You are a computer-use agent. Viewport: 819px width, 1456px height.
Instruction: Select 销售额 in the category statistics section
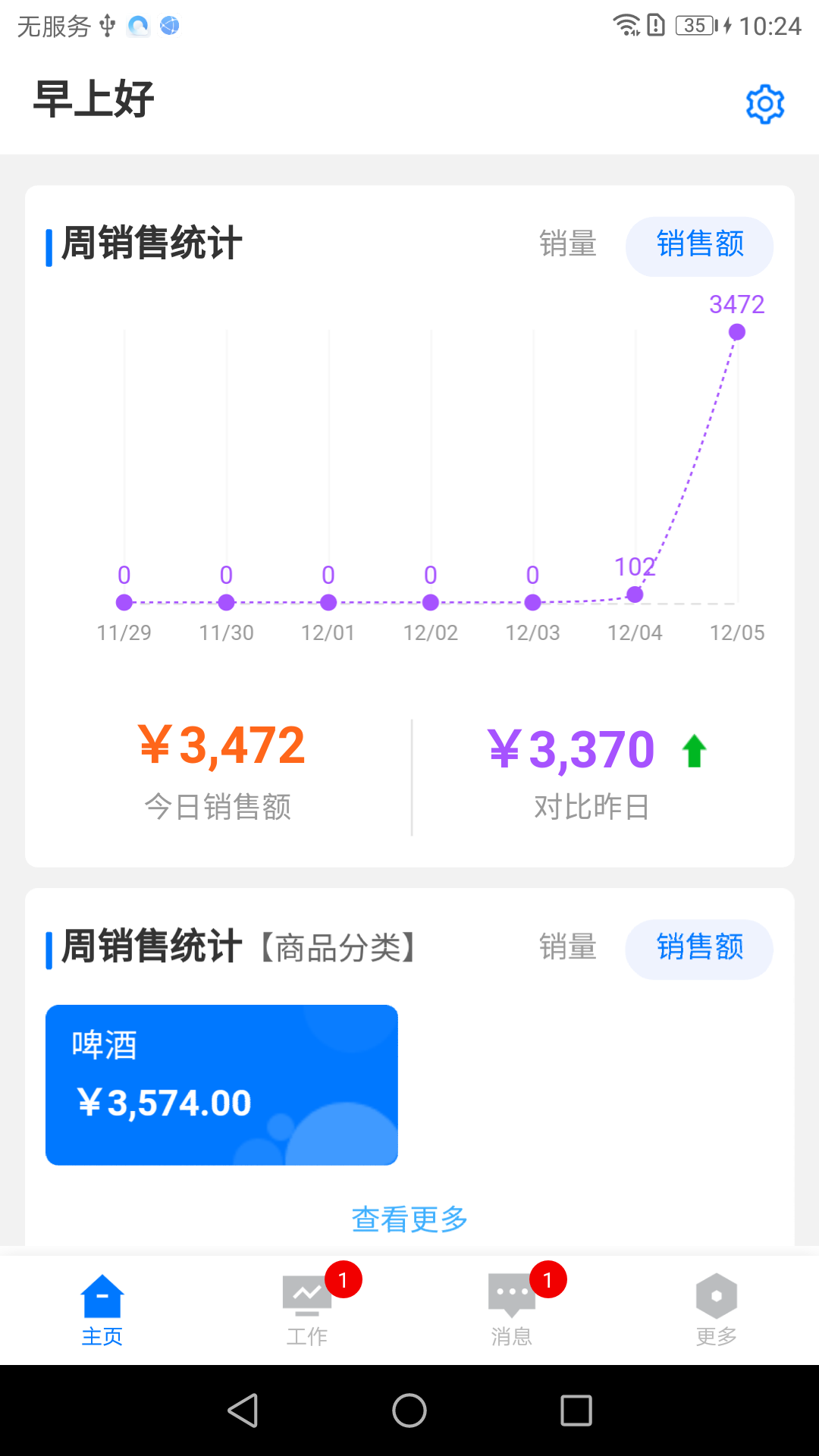(x=699, y=949)
